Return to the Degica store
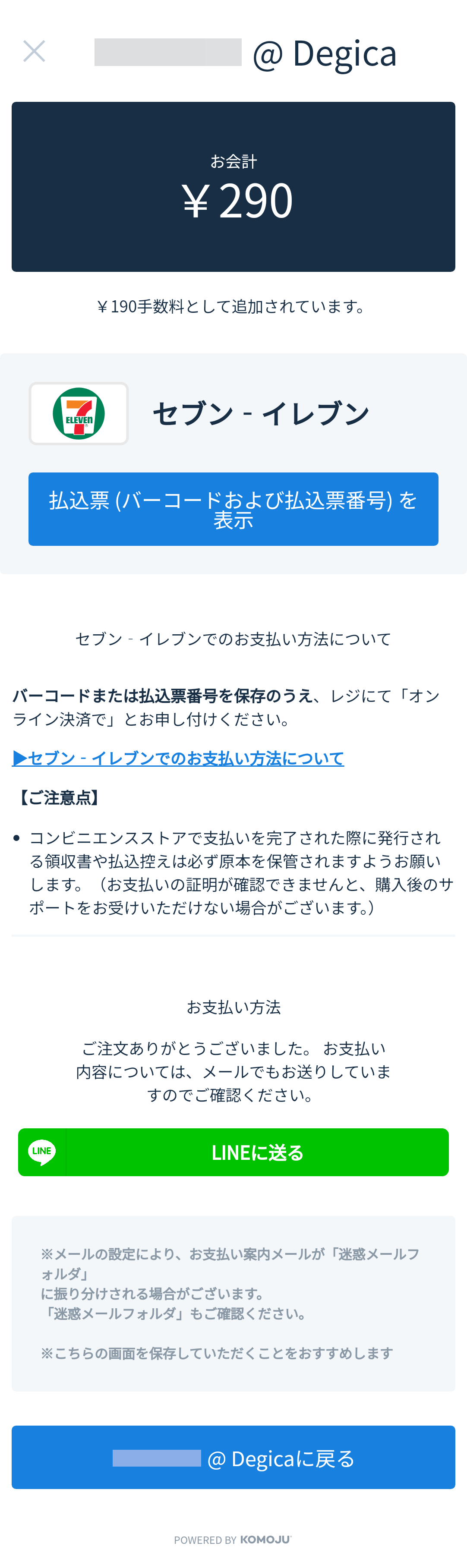 point(233,1457)
